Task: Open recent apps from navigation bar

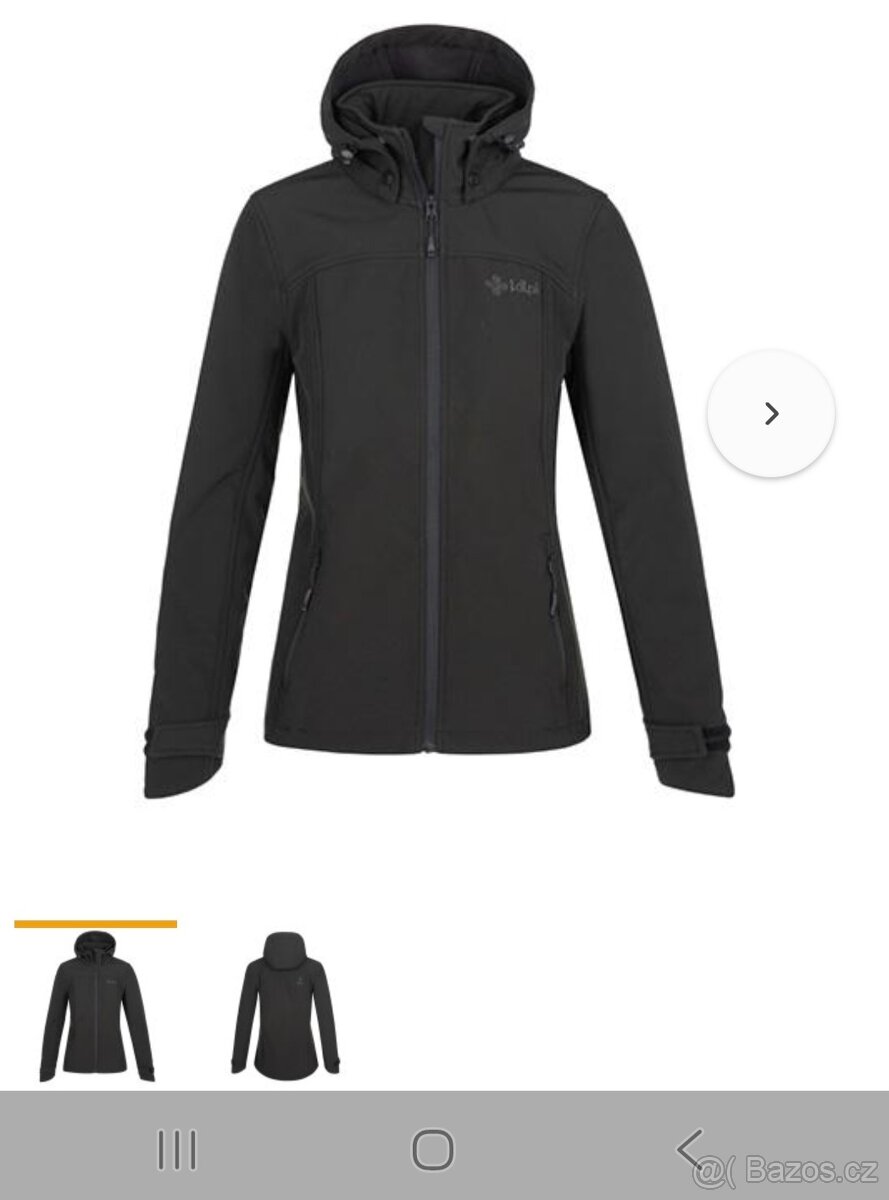Action: point(177,1150)
